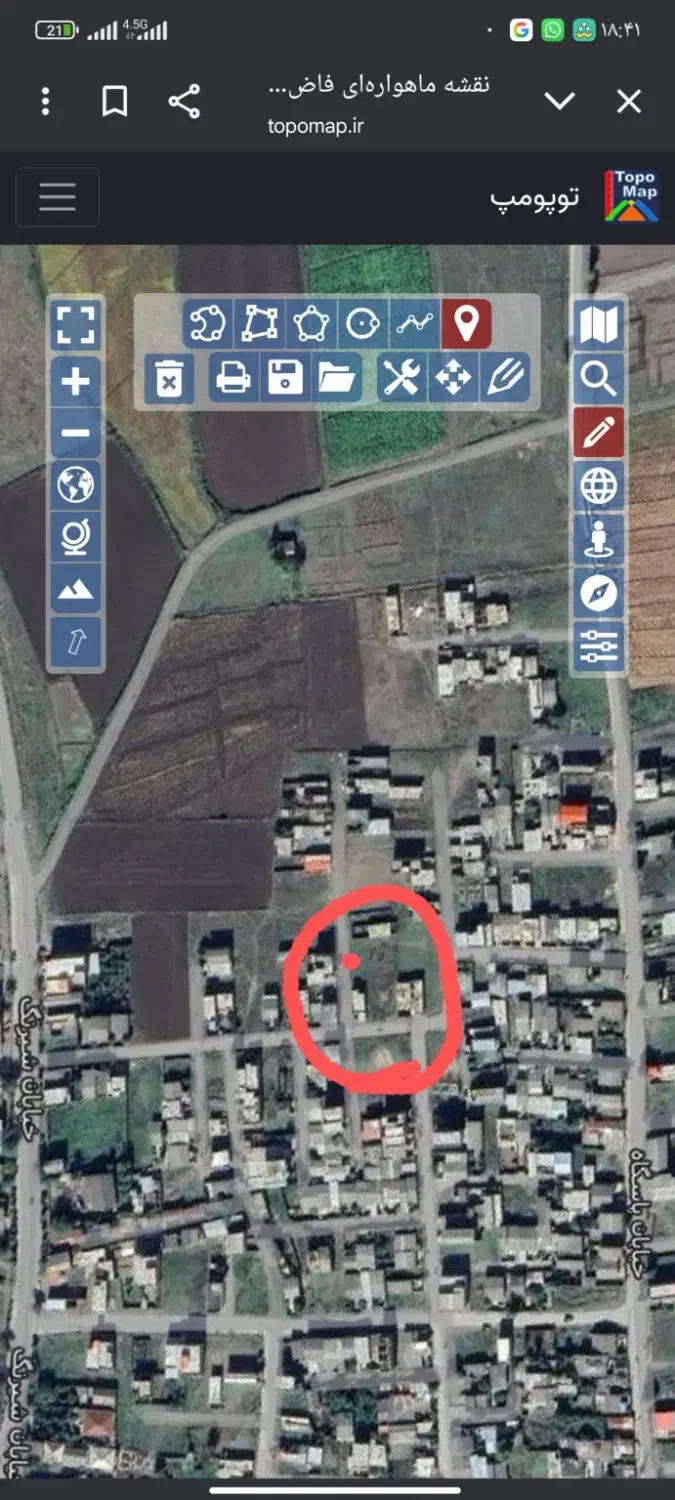Delete drawings with the trash icon

coord(170,379)
